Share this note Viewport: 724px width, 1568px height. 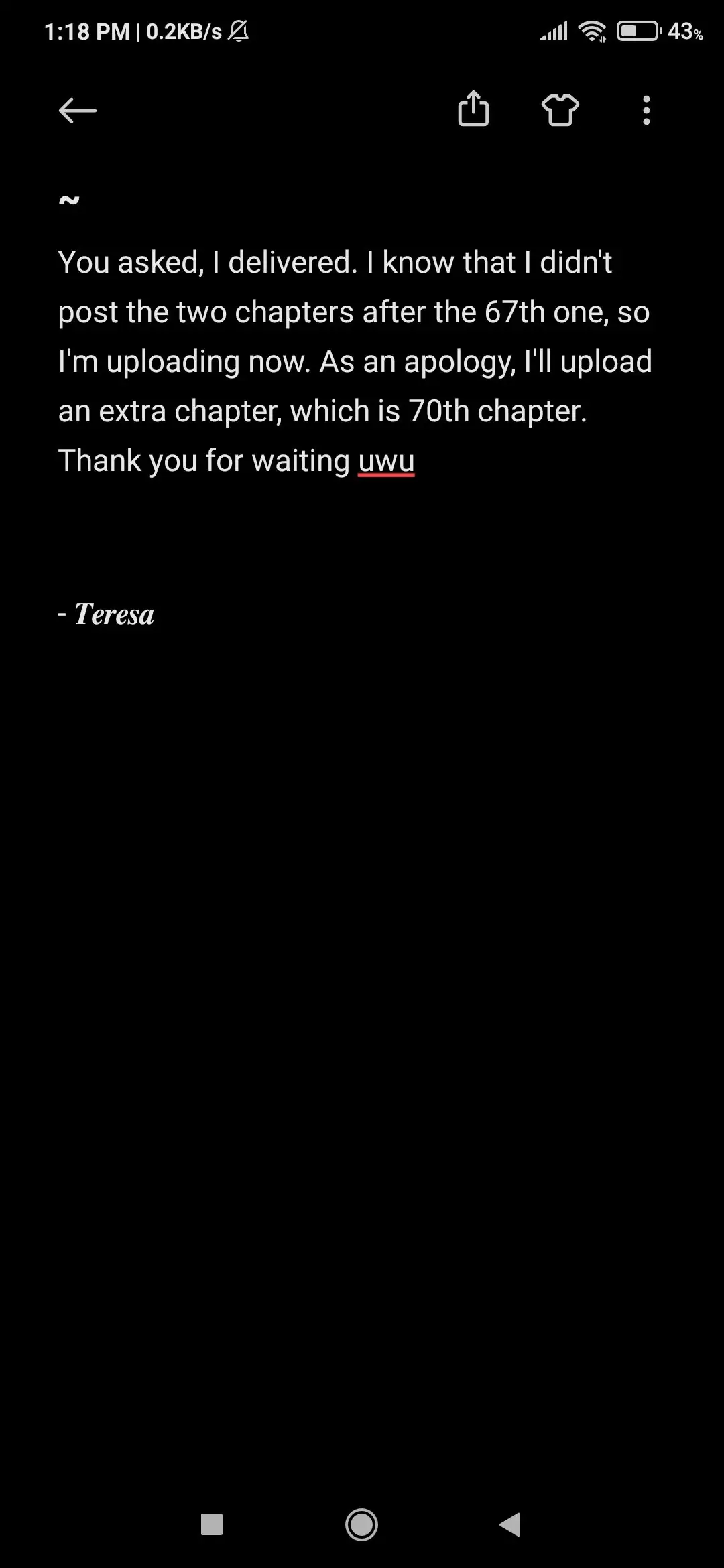pos(473,109)
